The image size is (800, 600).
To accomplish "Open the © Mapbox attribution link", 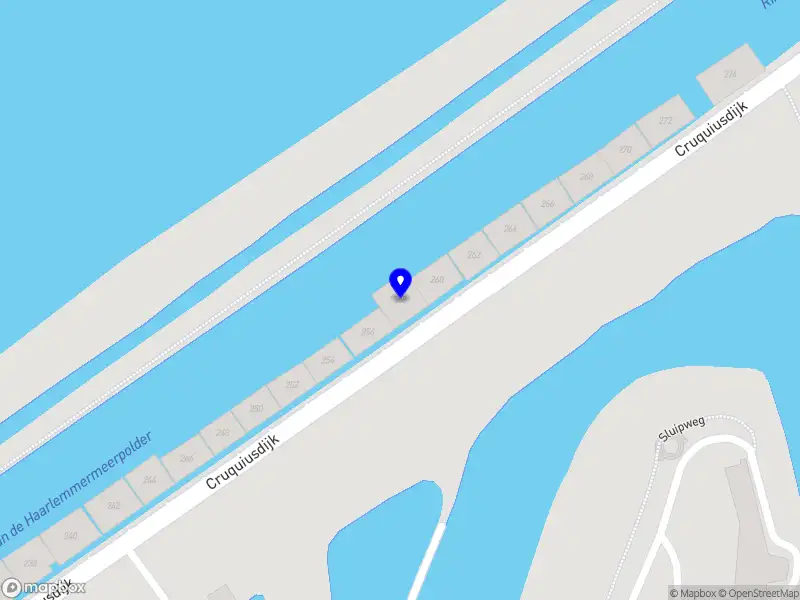I will [695, 593].
